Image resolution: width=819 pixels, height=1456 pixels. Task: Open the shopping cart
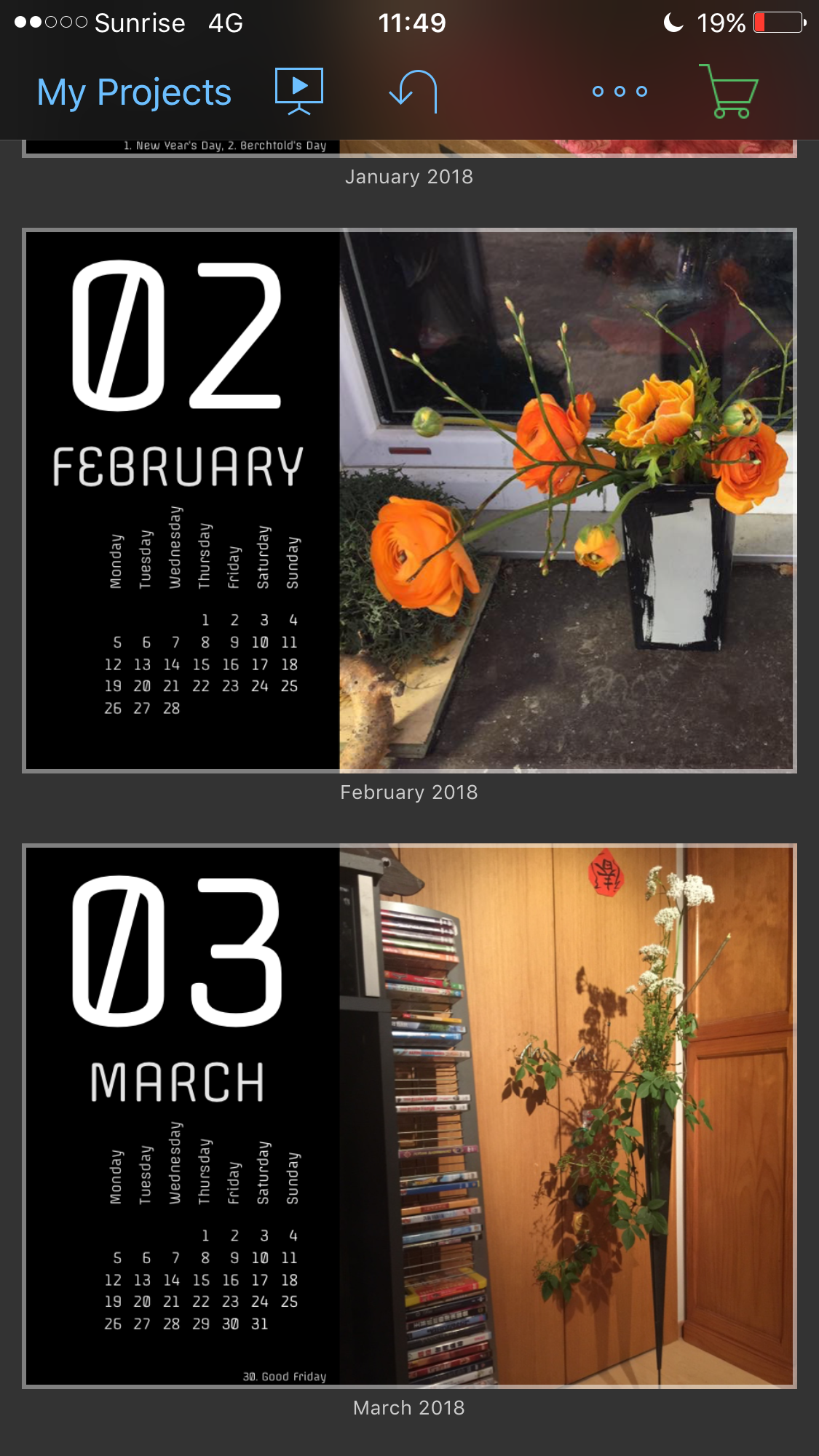click(x=729, y=92)
